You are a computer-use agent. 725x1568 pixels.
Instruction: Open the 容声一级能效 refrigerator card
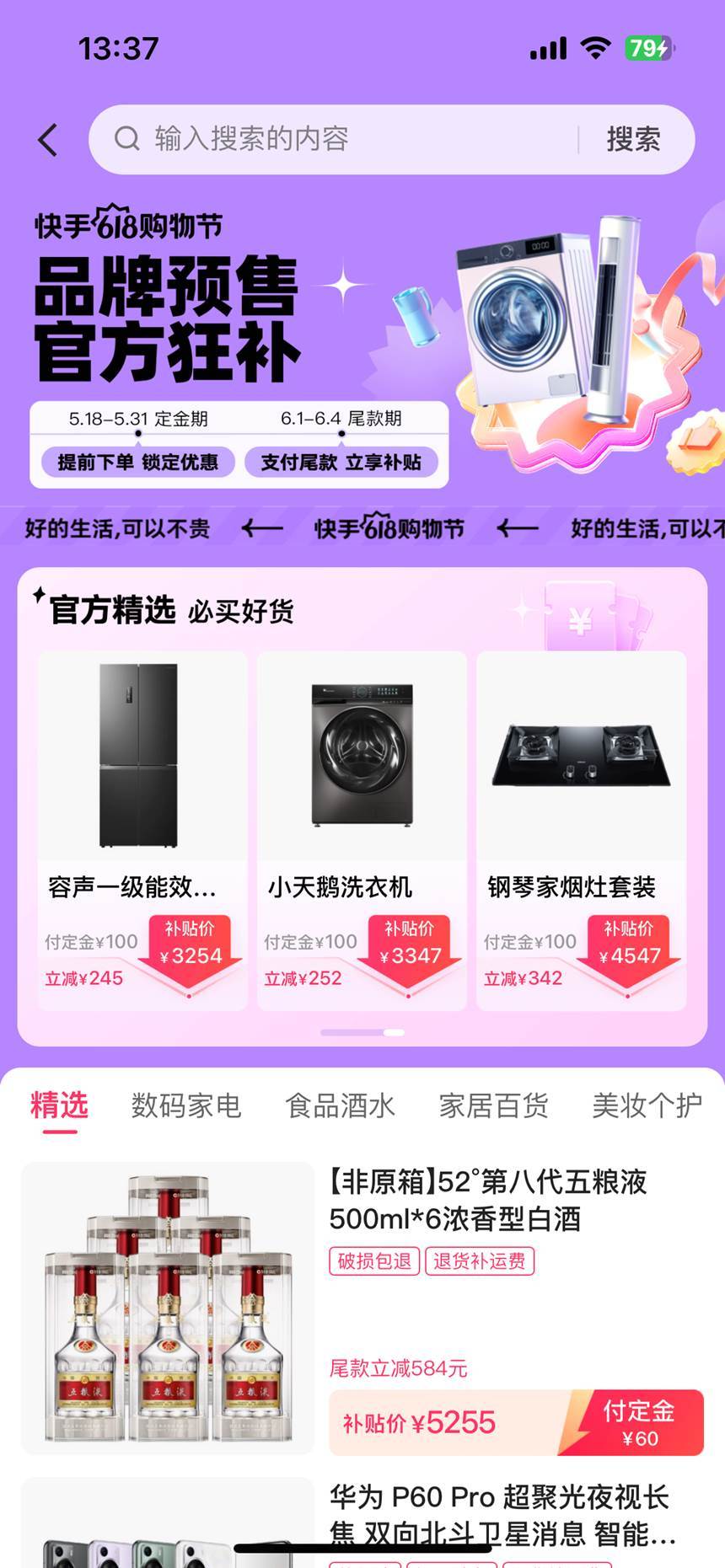pyautogui.click(x=142, y=830)
